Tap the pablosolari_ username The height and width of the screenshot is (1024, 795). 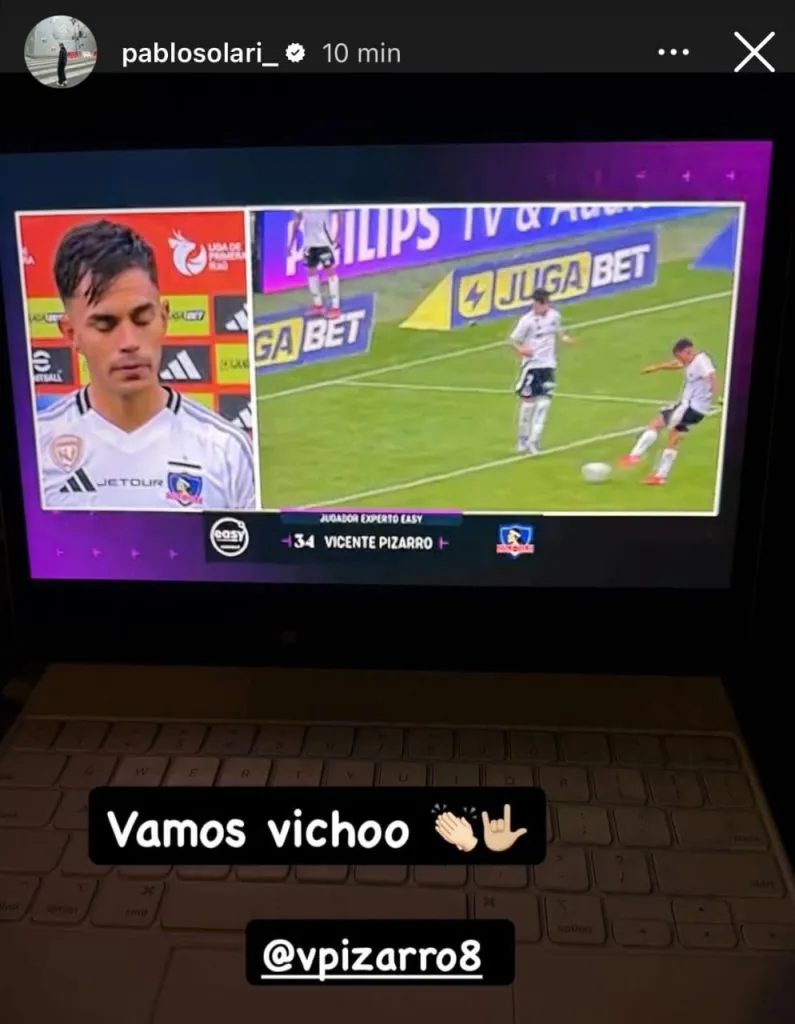(x=199, y=54)
